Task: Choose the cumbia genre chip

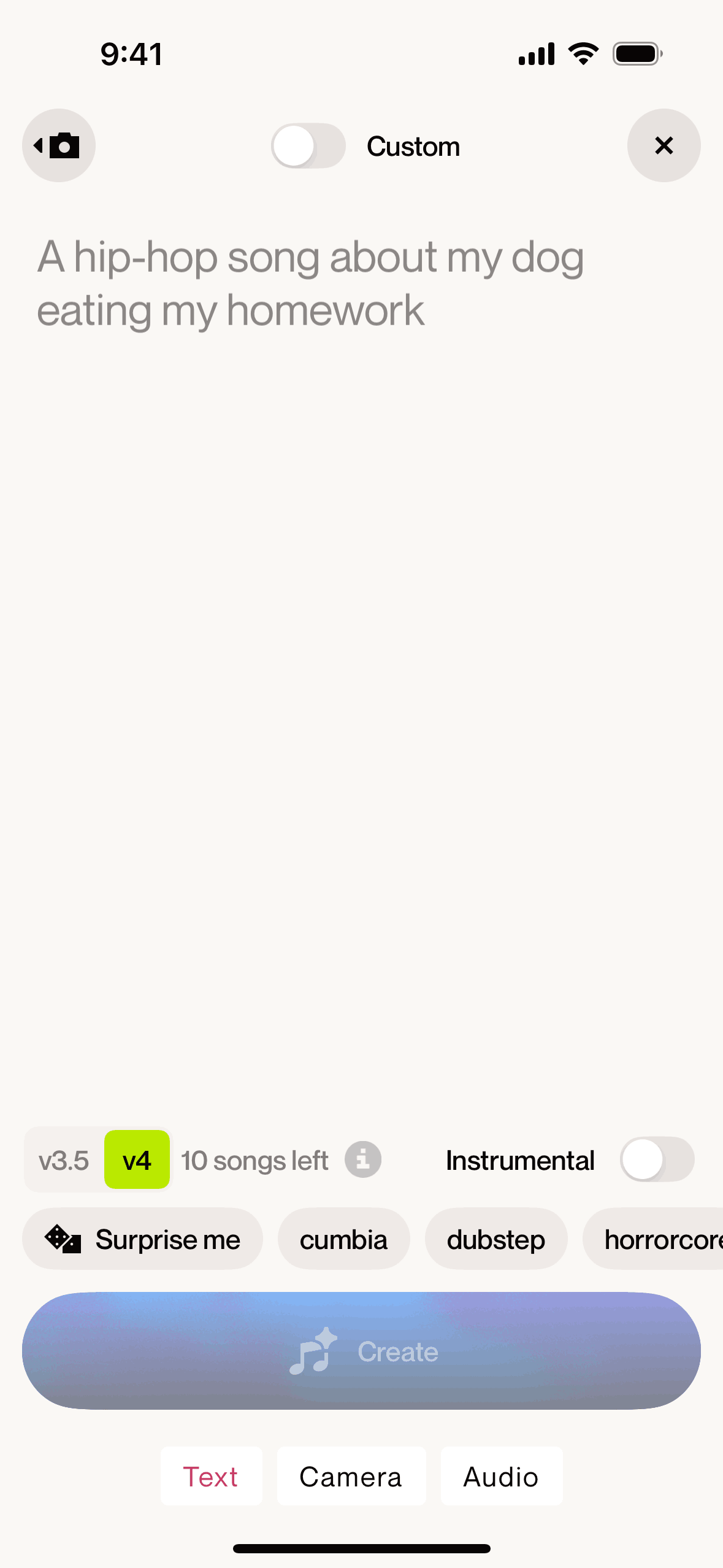Action: point(343,1239)
